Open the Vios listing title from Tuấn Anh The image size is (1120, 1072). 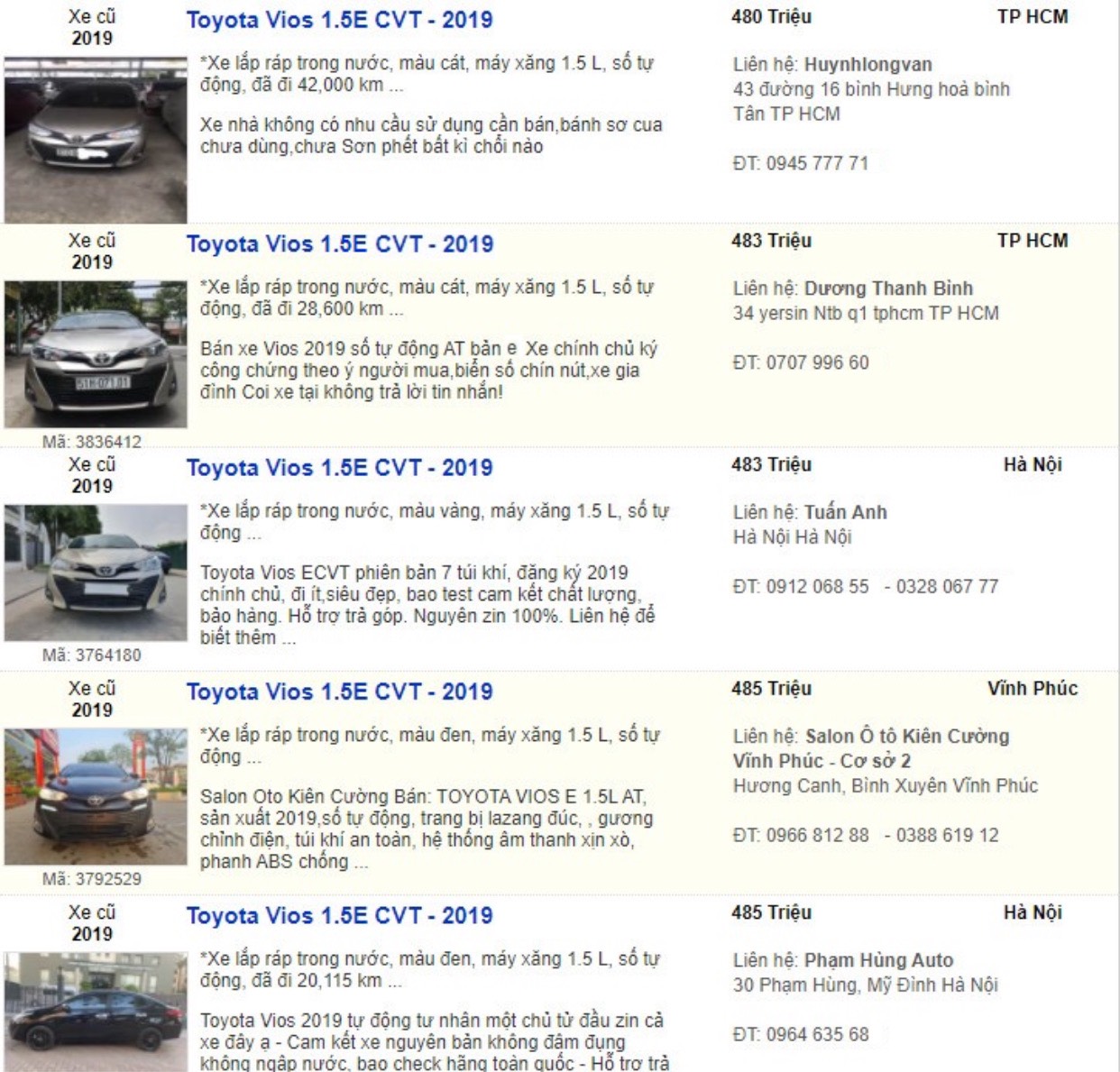339,468
